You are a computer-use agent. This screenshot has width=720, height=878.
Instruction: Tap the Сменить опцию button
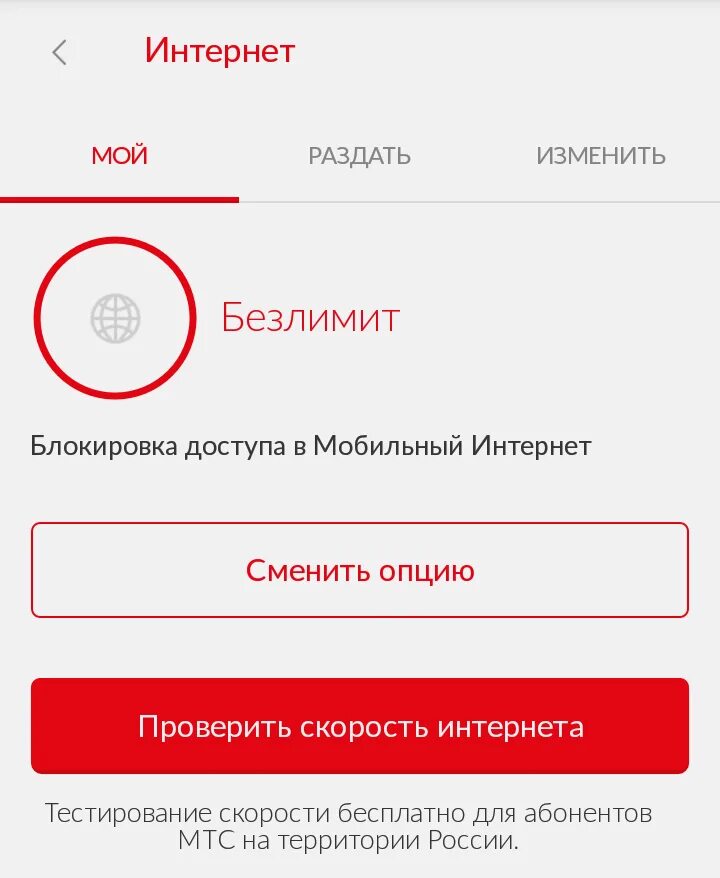click(360, 570)
